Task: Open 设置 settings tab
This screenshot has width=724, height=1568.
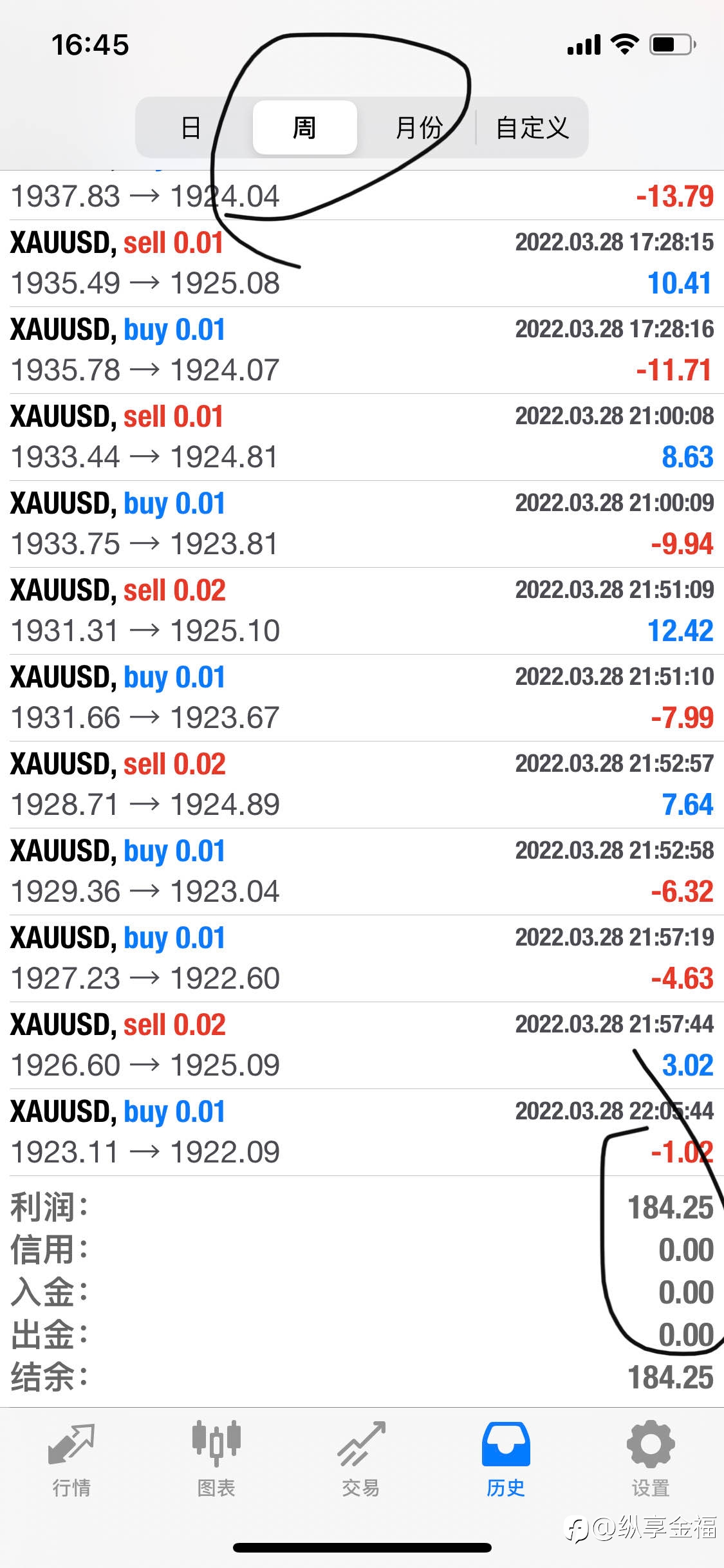Action: click(651, 1459)
